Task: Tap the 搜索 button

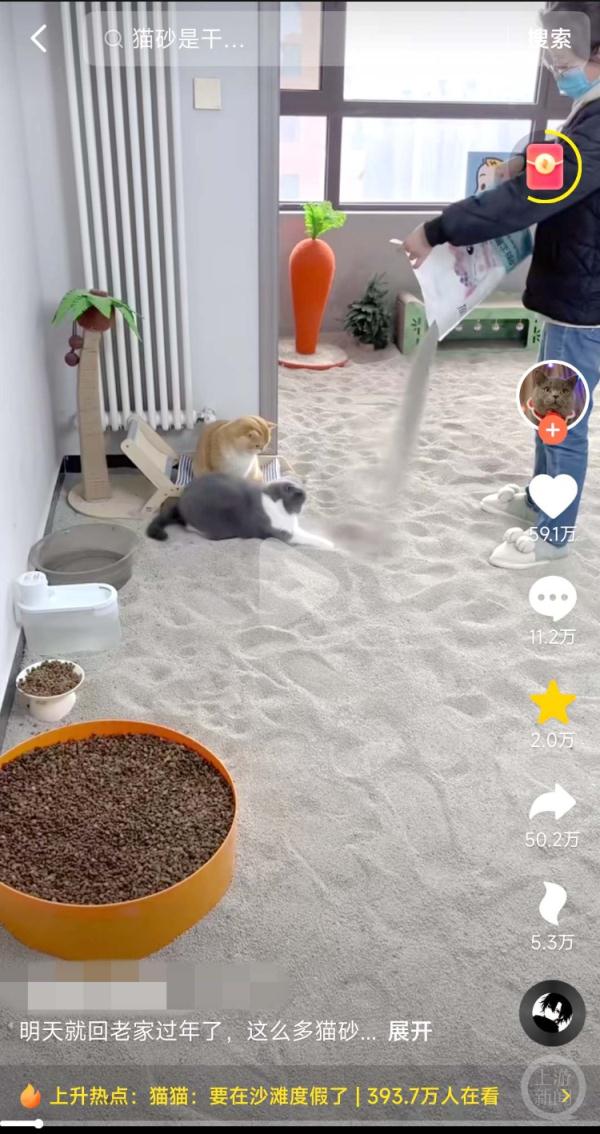Action: pos(549,39)
